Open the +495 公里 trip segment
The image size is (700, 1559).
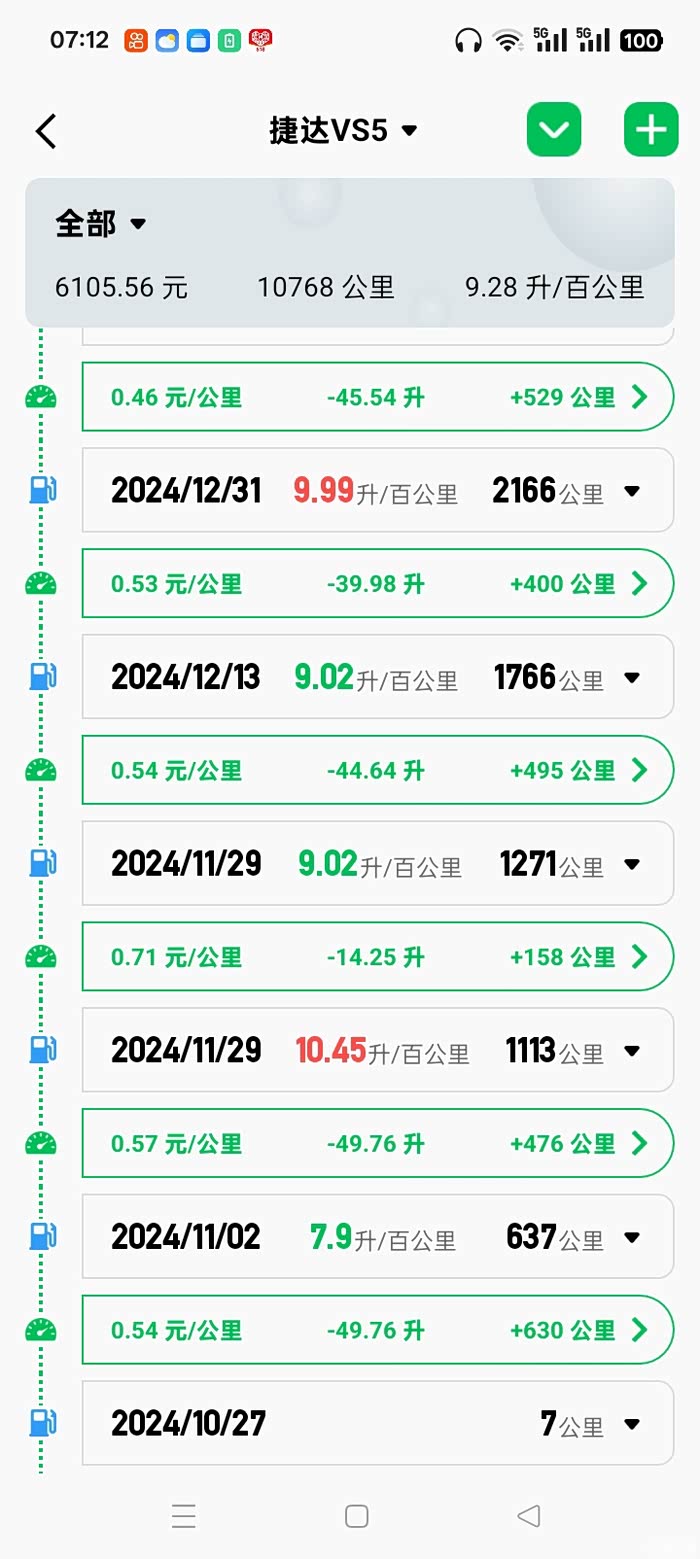(640, 770)
